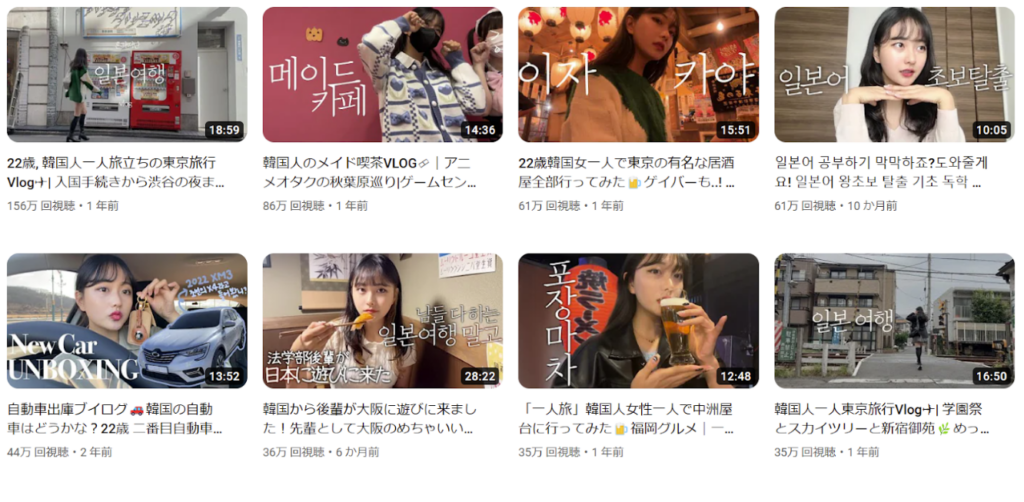The height and width of the screenshot is (502, 1024).
Task: Open the 18:59 Tokyo solo trip vlog
Action: [x=127, y=75]
